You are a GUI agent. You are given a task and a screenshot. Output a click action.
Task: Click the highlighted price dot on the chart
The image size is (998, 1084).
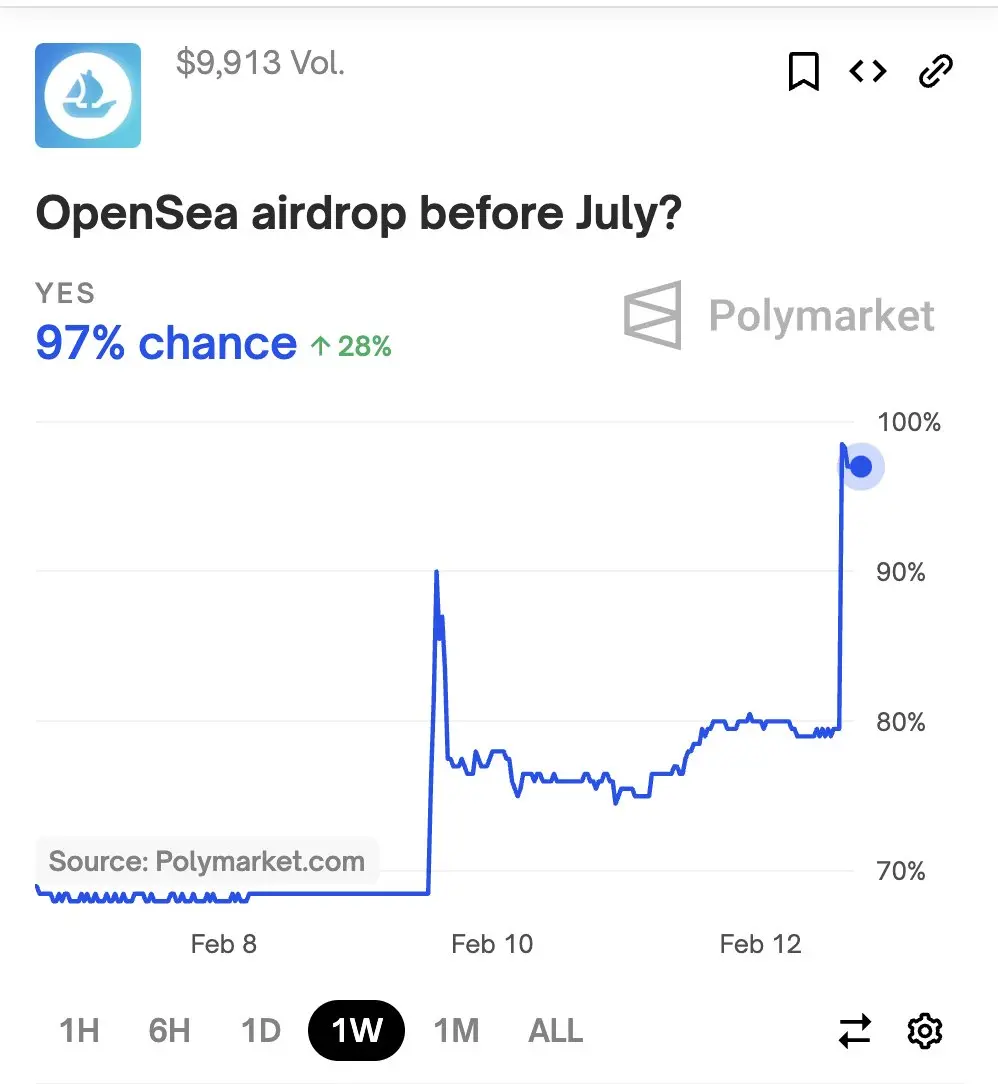861,466
